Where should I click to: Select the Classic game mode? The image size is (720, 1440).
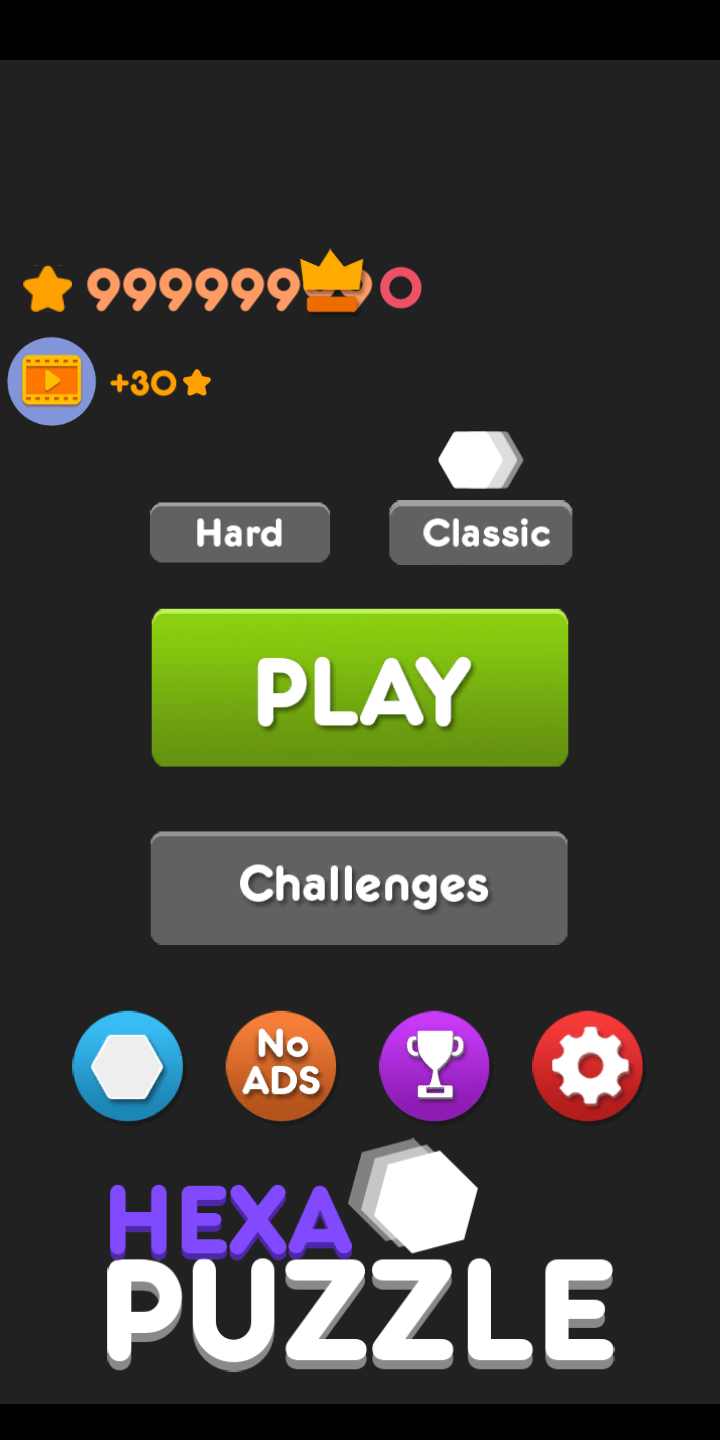point(481,532)
